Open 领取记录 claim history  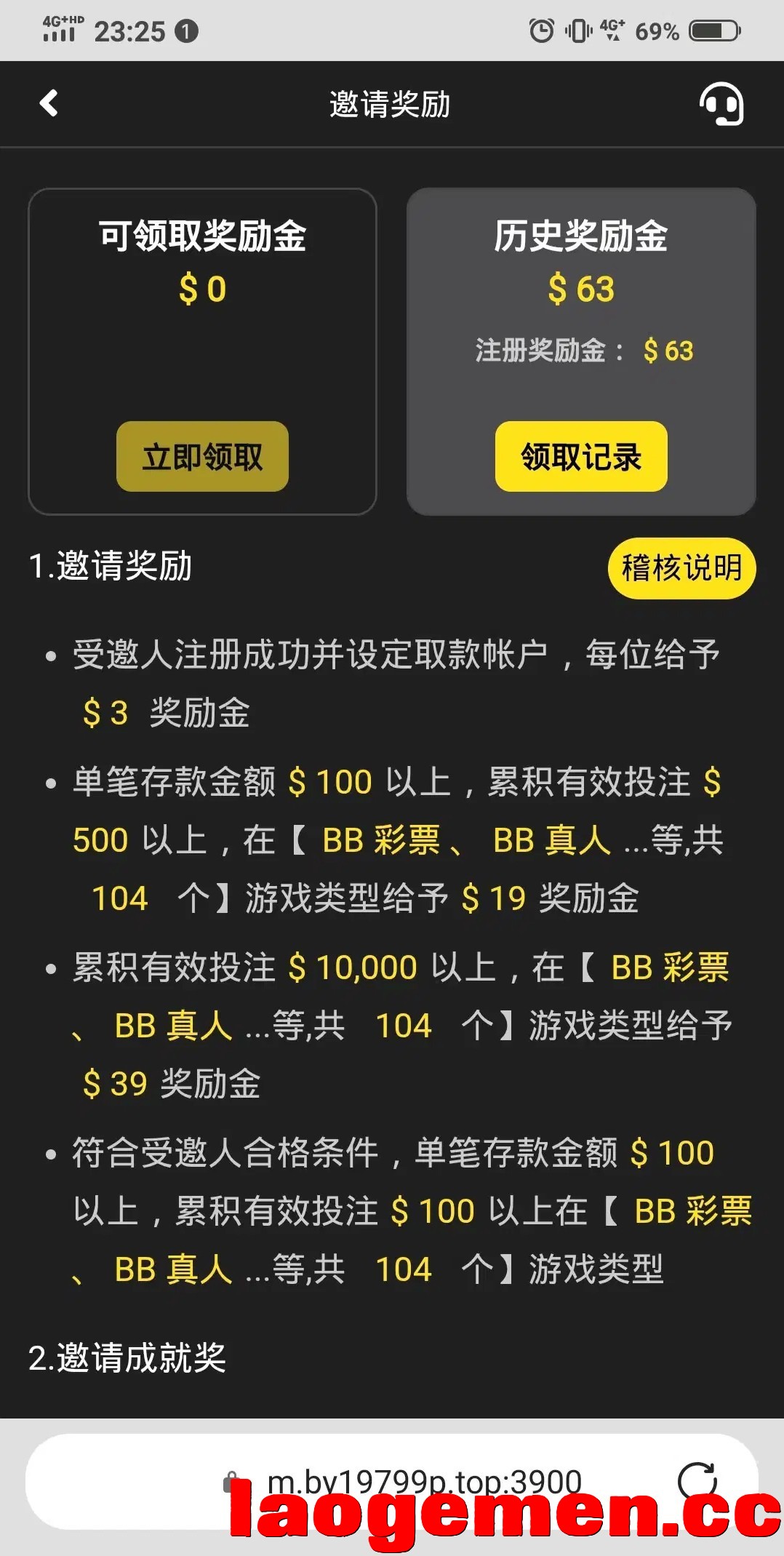coord(581,456)
